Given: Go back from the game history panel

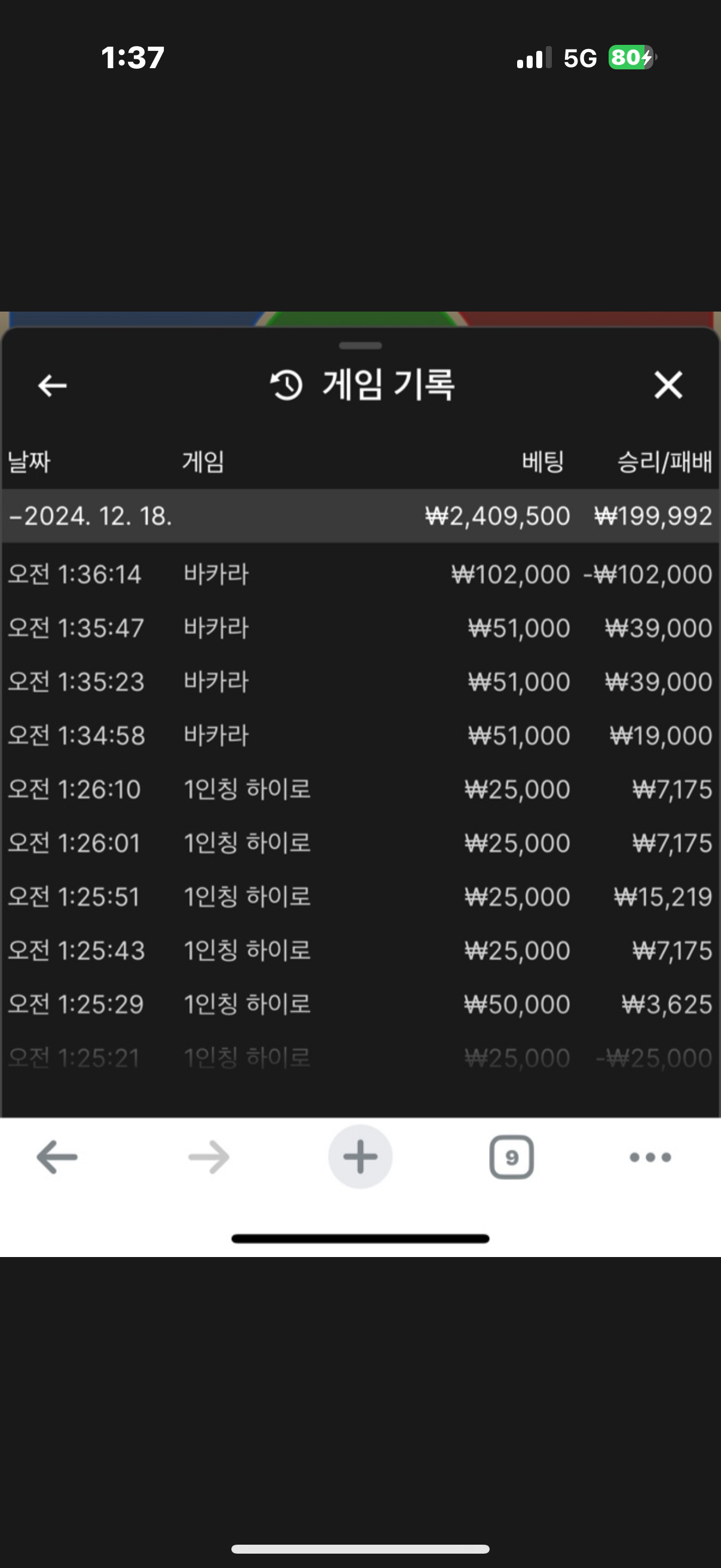Looking at the screenshot, I should click(53, 385).
